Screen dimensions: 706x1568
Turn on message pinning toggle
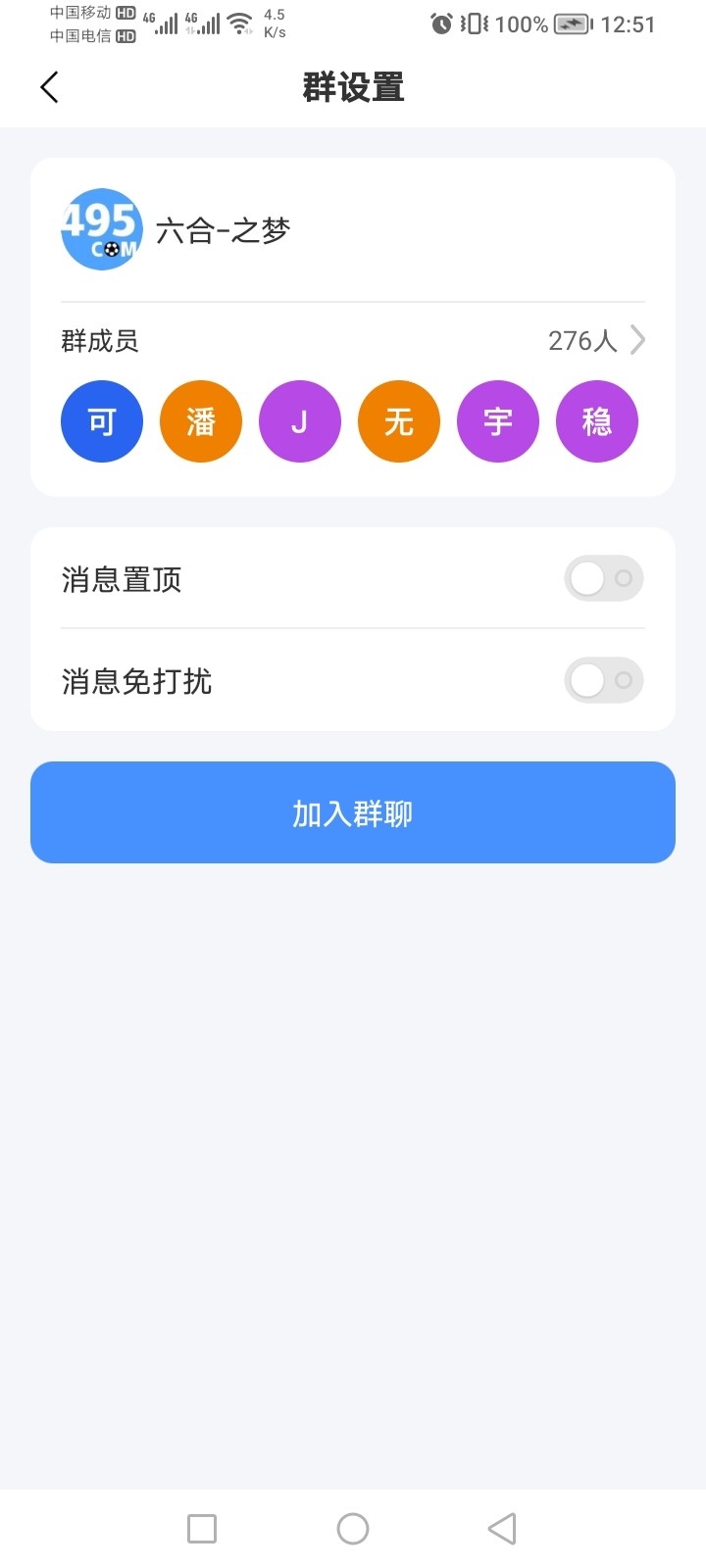603,578
